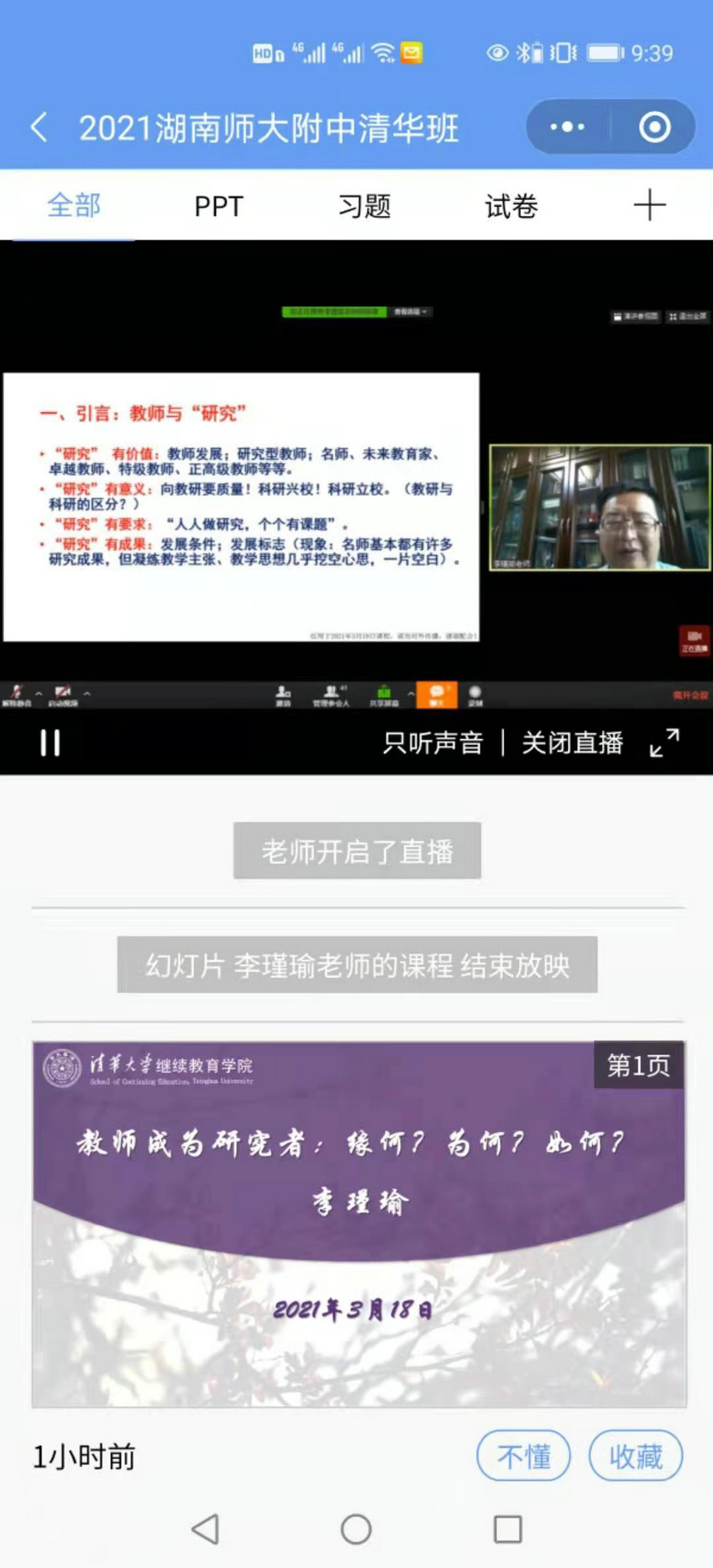Tap 收藏 to save this slide
This screenshot has width=713, height=1568.
[x=635, y=1455]
